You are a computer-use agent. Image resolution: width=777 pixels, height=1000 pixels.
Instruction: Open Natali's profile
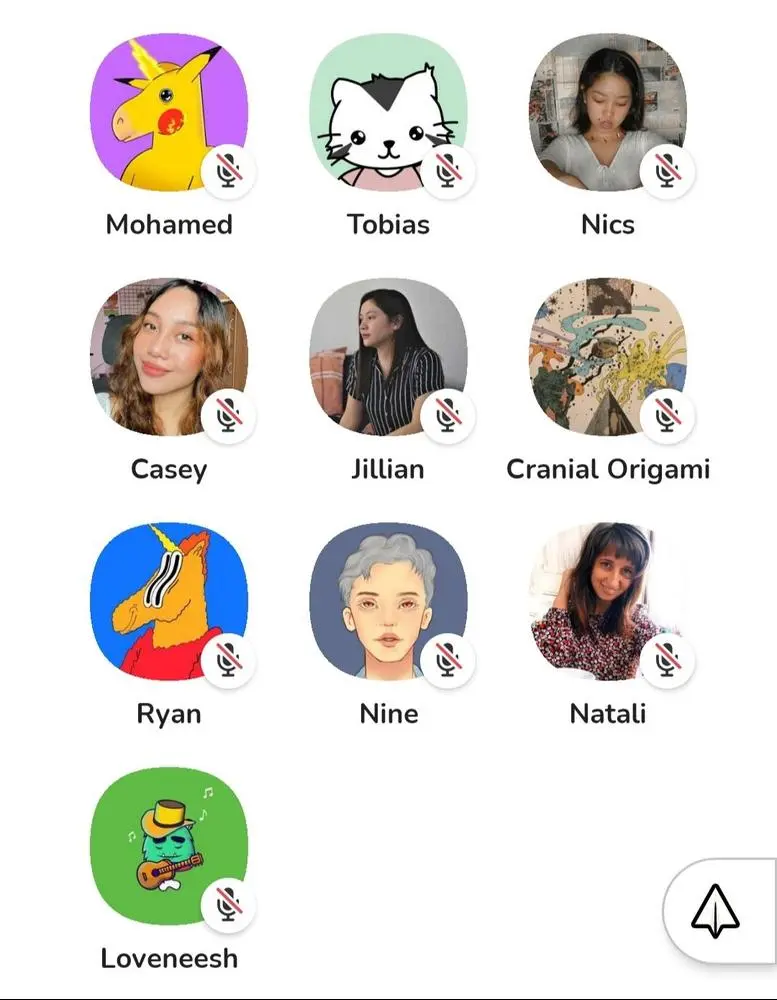tap(607, 601)
